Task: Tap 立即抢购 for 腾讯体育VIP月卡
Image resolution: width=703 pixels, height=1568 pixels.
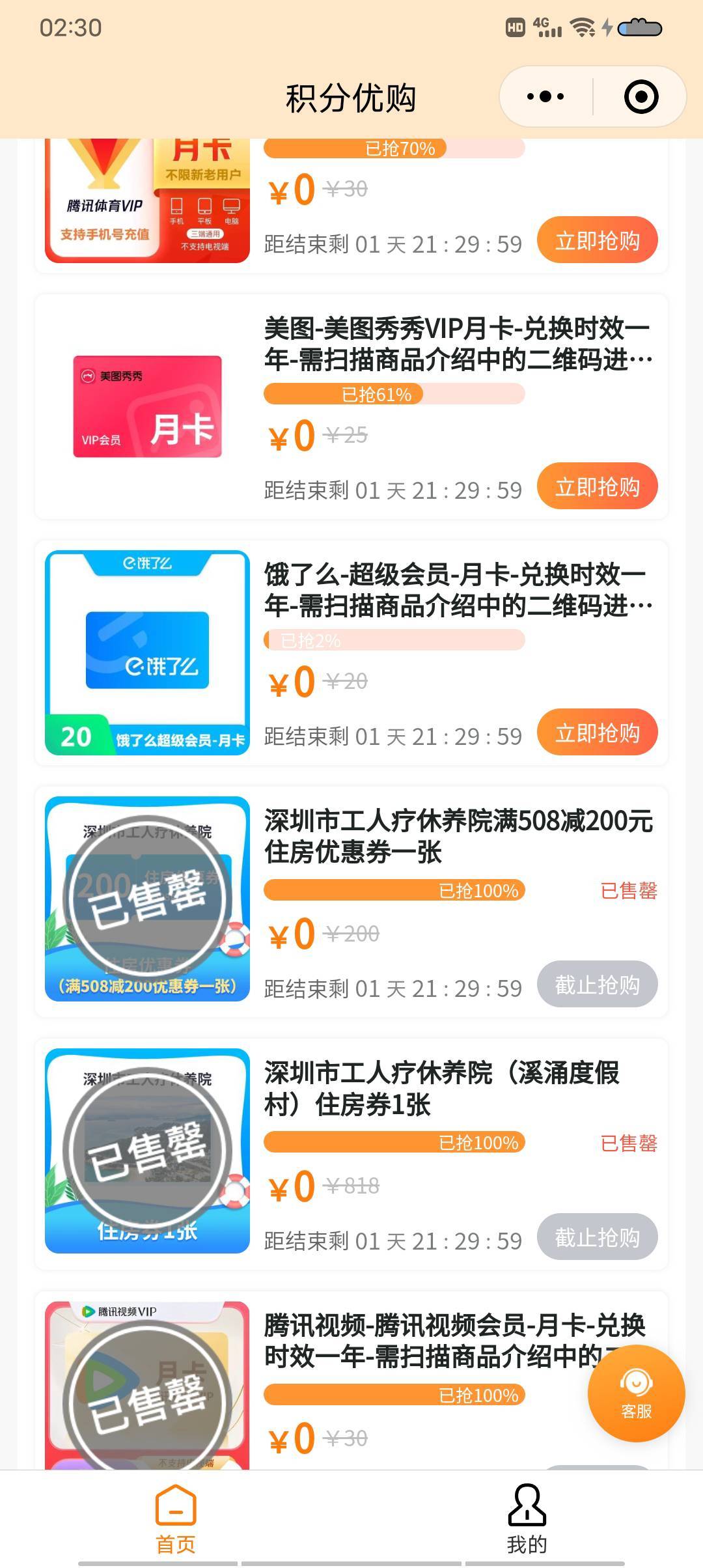Action: (x=597, y=240)
